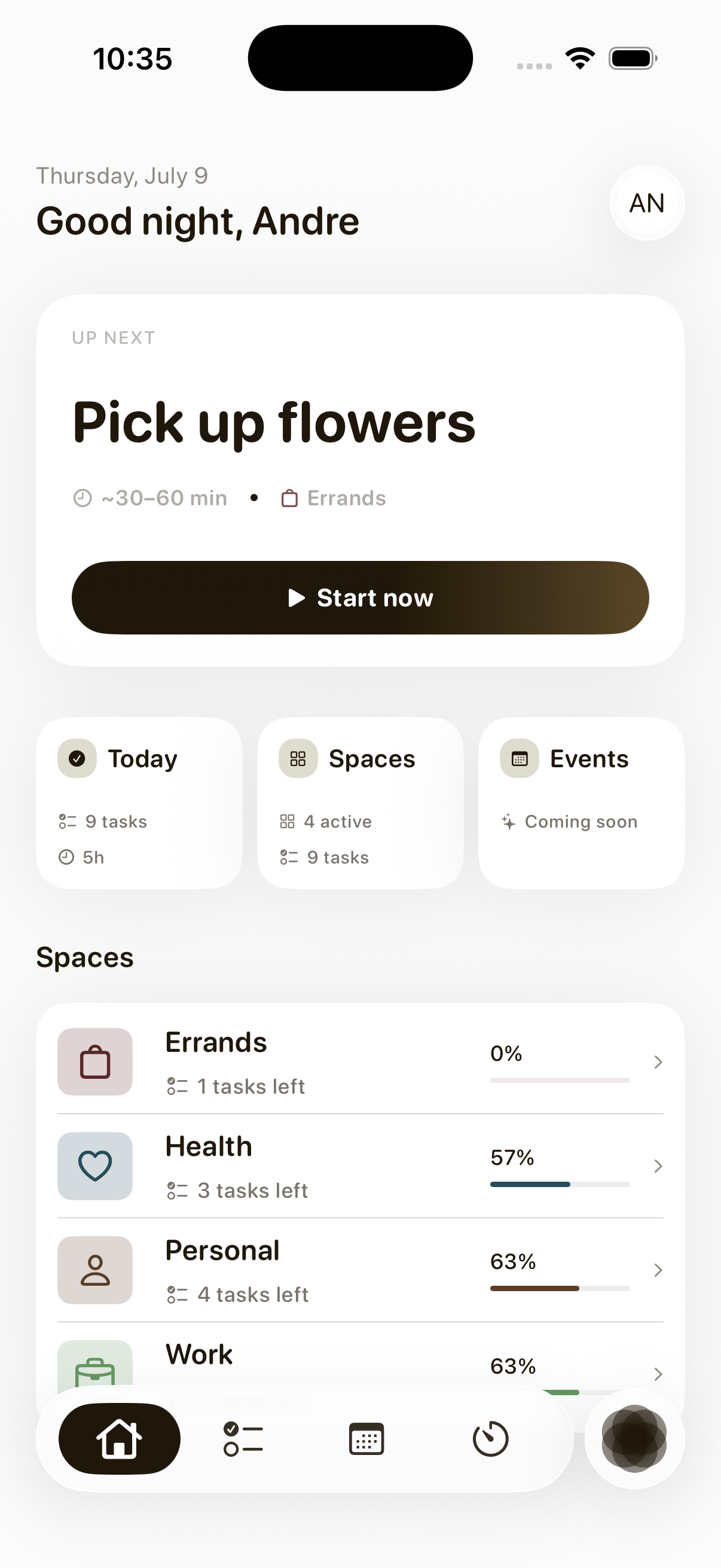
Task: Open the Events card
Action: tap(581, 803)
